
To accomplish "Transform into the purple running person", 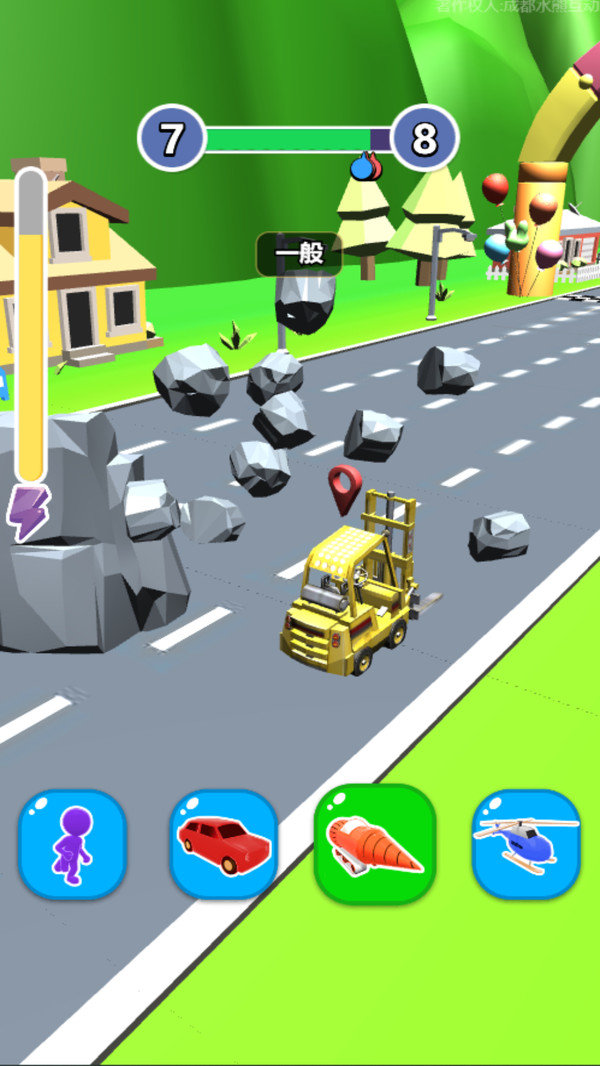I will 72,845.
